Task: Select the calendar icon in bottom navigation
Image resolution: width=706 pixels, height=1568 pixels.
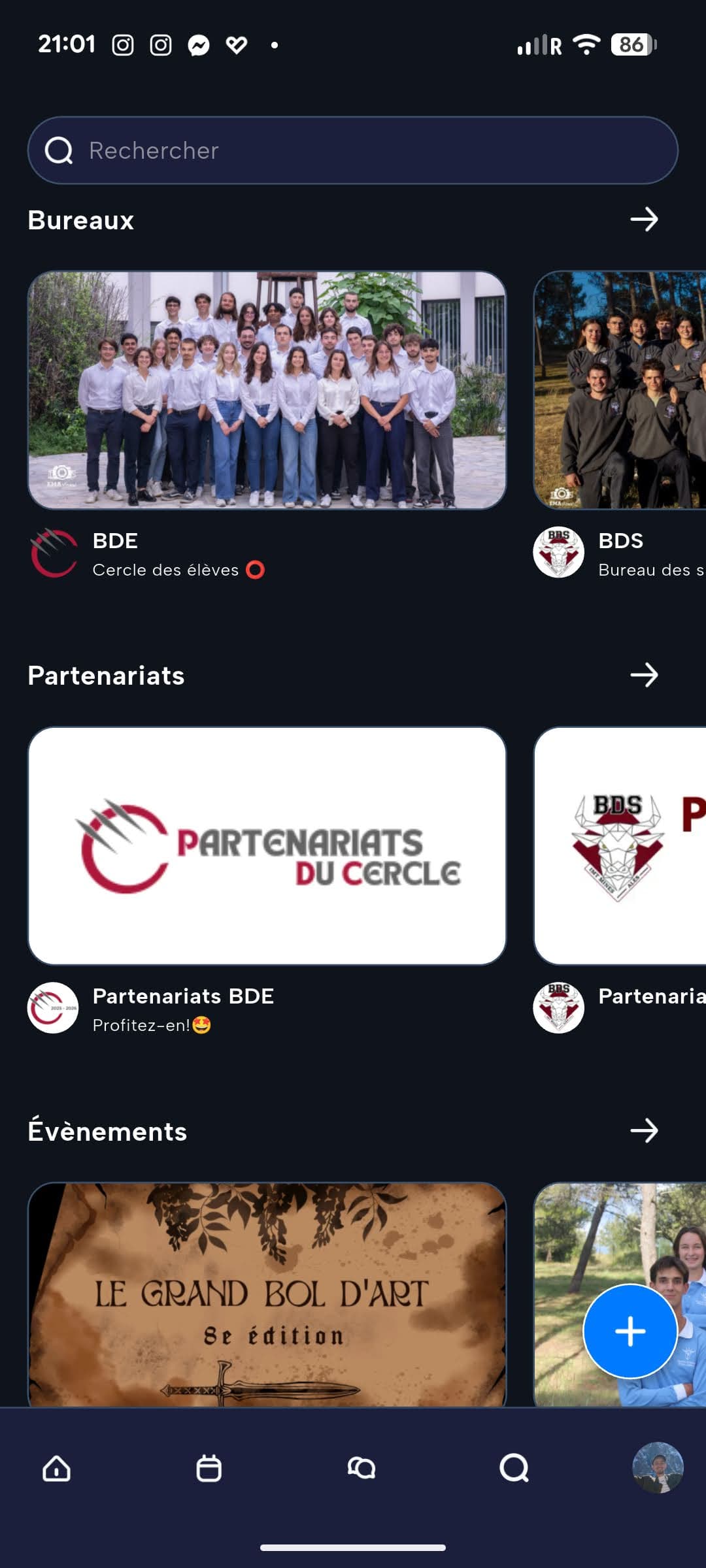Action: coord(208,1470)
